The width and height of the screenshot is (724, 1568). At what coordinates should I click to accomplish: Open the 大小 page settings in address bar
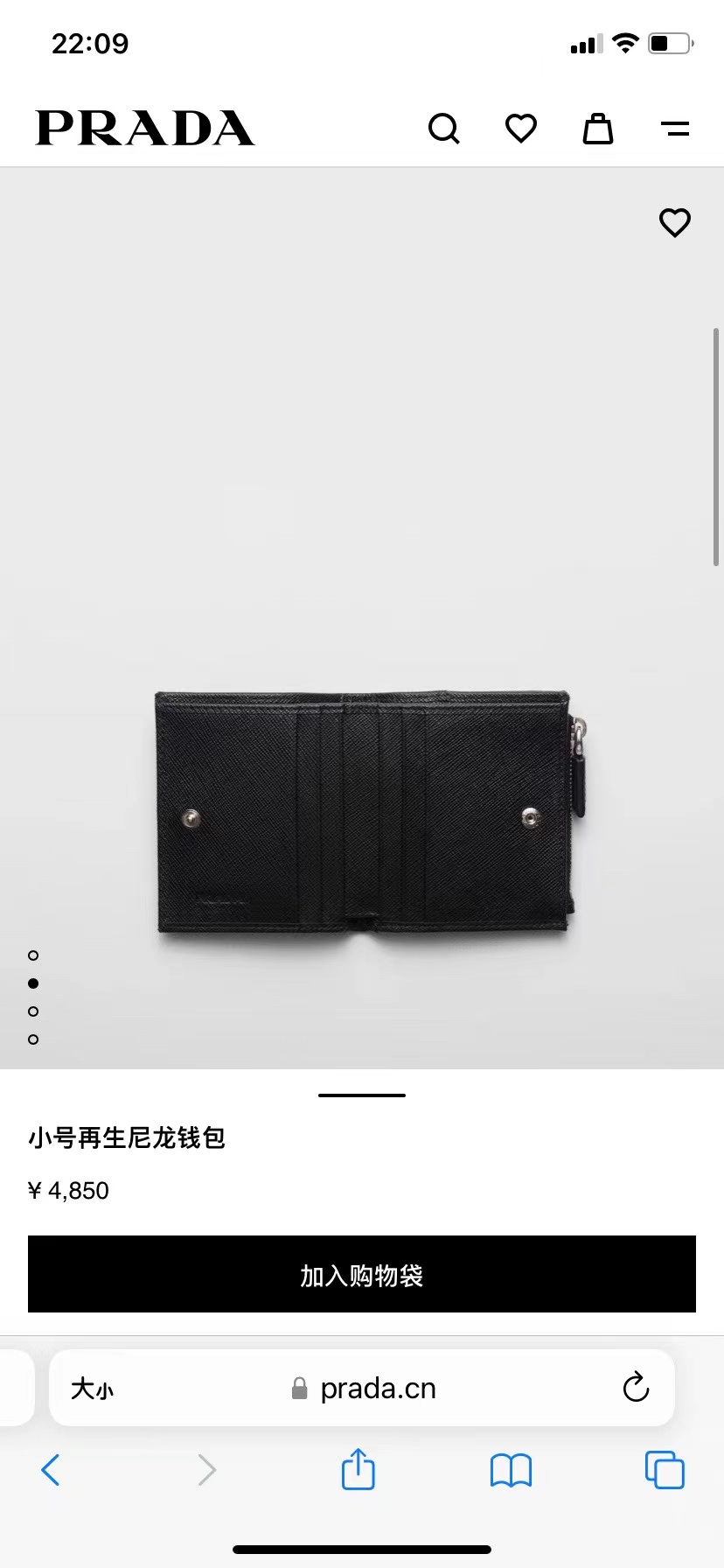coord(92,1389)
